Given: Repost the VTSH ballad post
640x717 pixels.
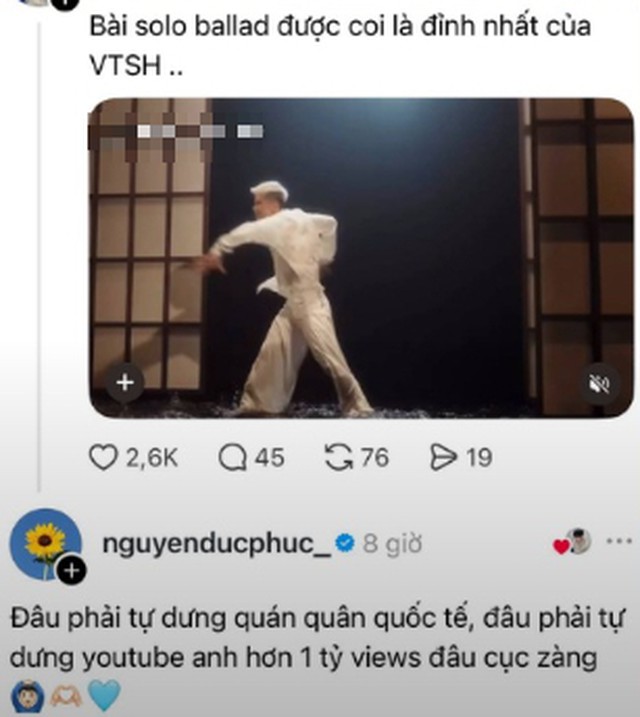Looking at the screenshot, I should pos(339,457).
